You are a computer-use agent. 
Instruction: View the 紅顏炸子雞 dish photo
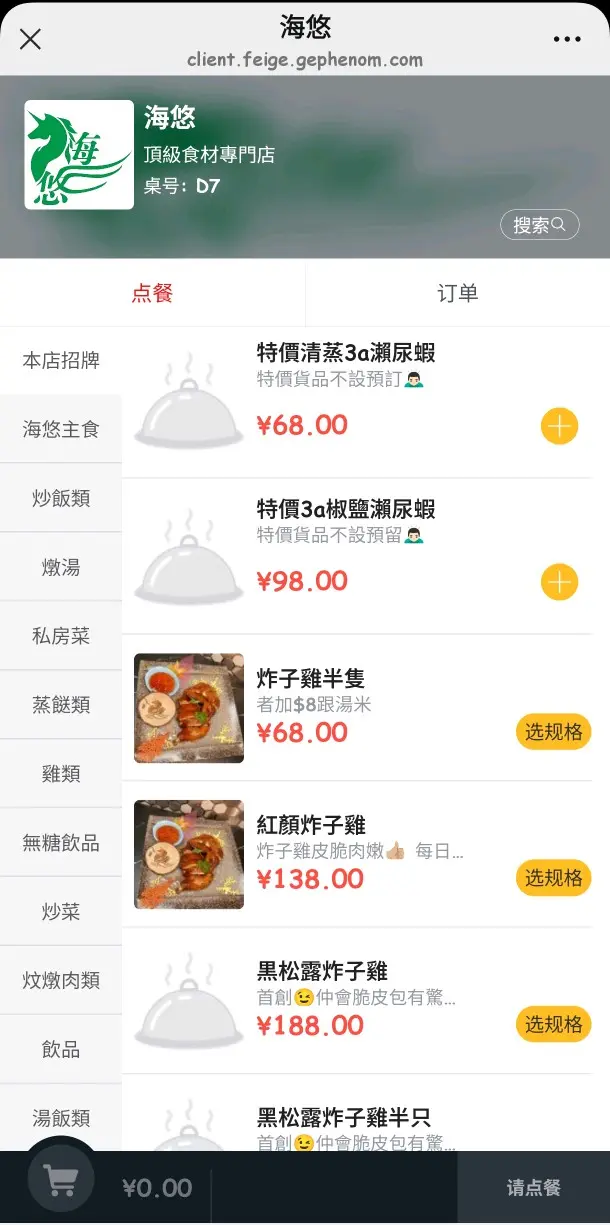pos(189,854)
